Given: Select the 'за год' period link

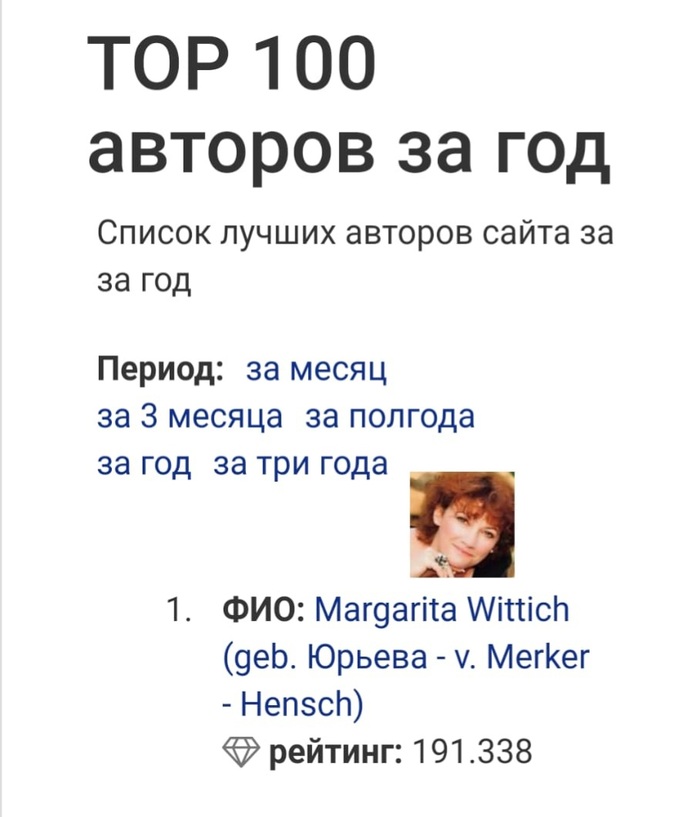Looking at the screenshot, I should tap(146, 464).
